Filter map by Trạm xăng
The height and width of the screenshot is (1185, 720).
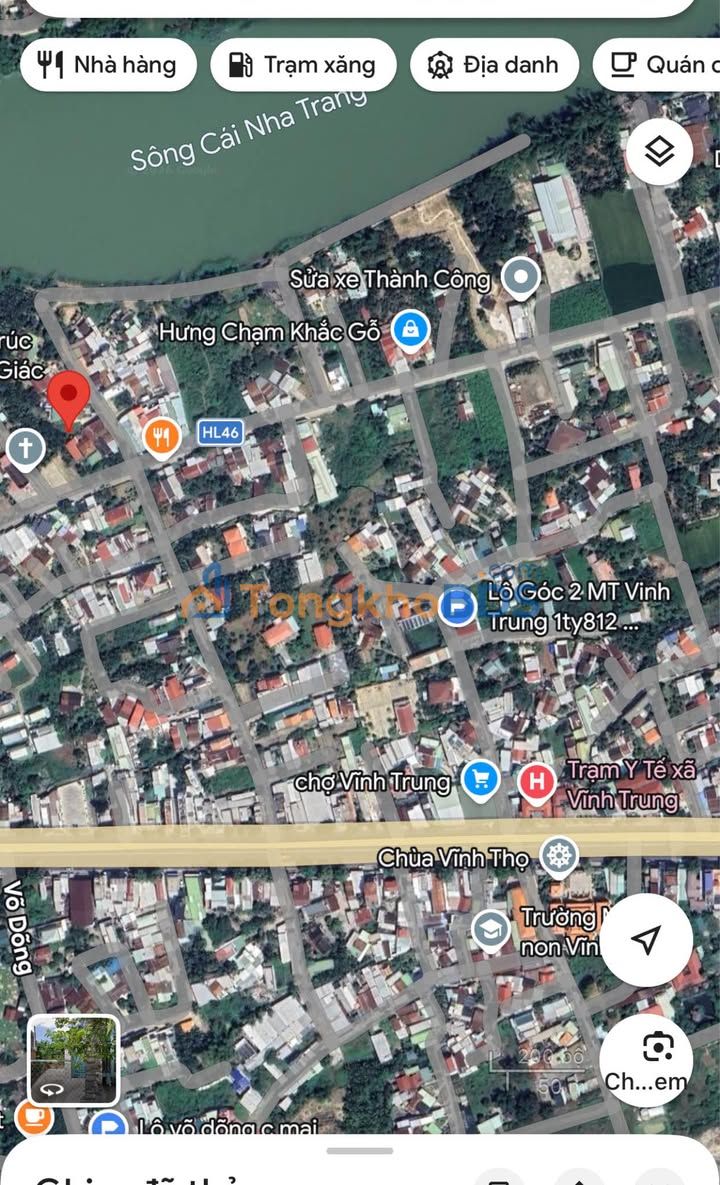[x=303, y=65]
